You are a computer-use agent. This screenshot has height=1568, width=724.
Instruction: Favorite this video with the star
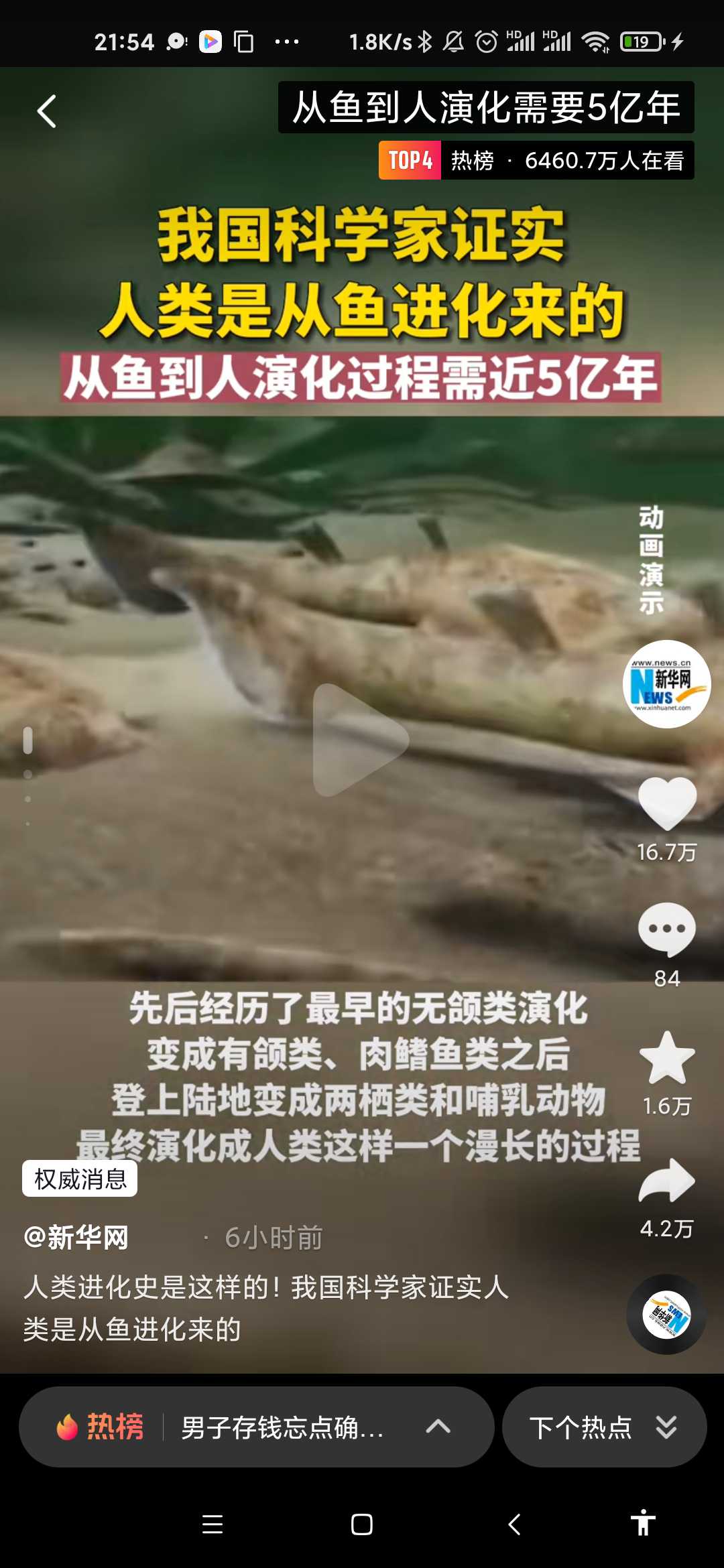[666, 1058]
